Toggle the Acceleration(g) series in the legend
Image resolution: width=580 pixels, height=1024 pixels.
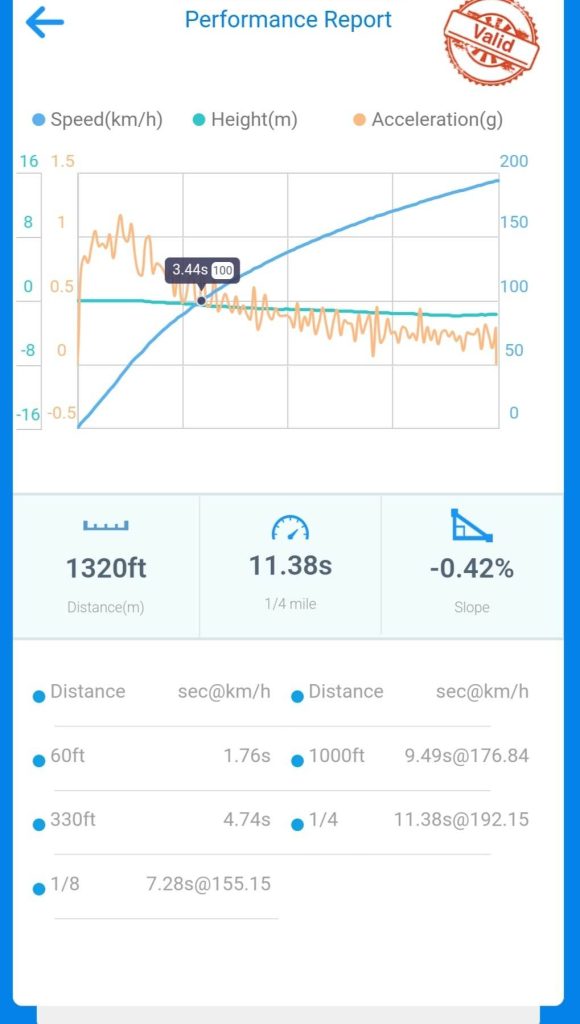(x=428, y=120)
